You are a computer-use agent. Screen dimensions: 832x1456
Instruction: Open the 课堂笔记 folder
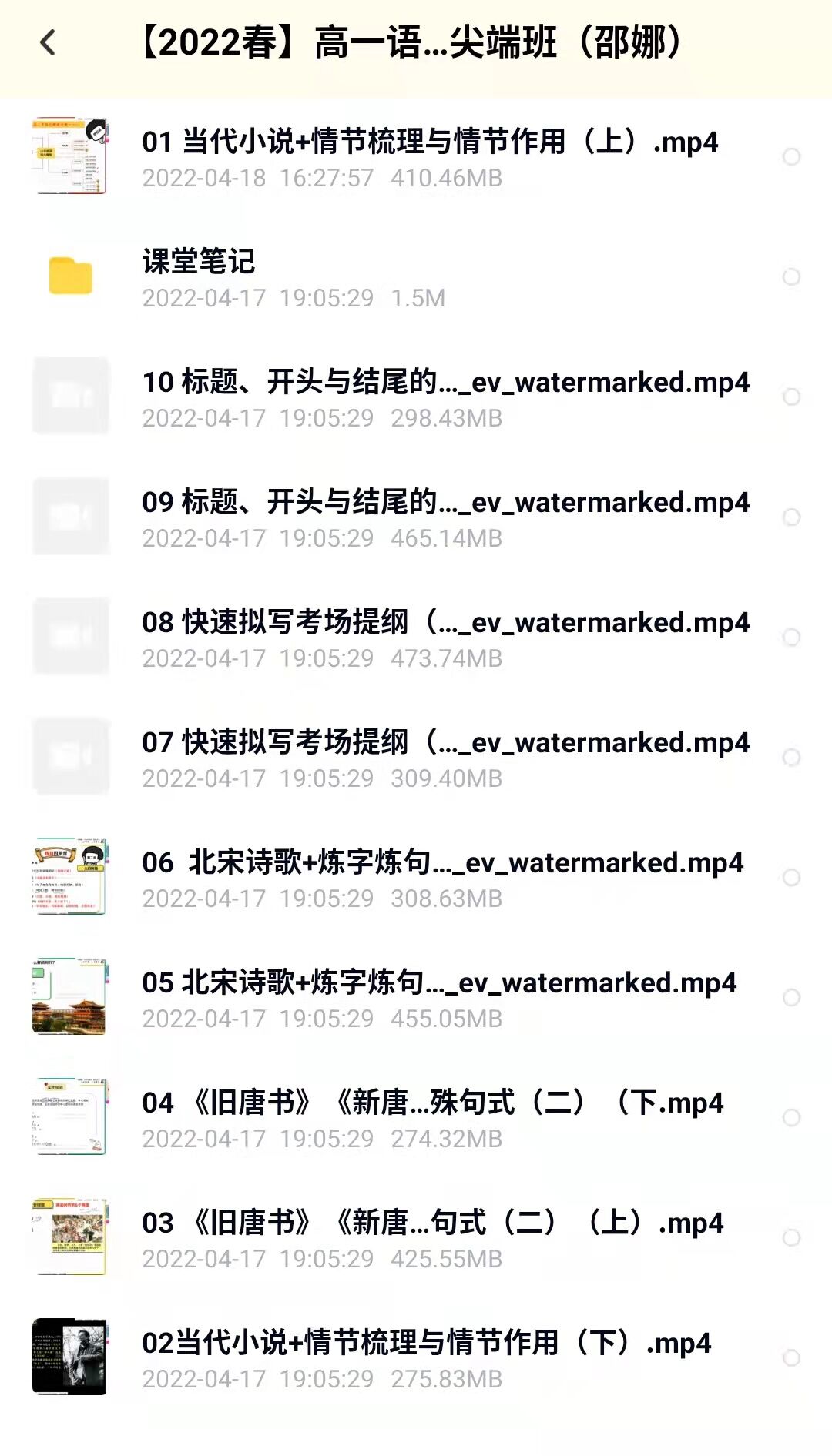(x=199, y=262)
